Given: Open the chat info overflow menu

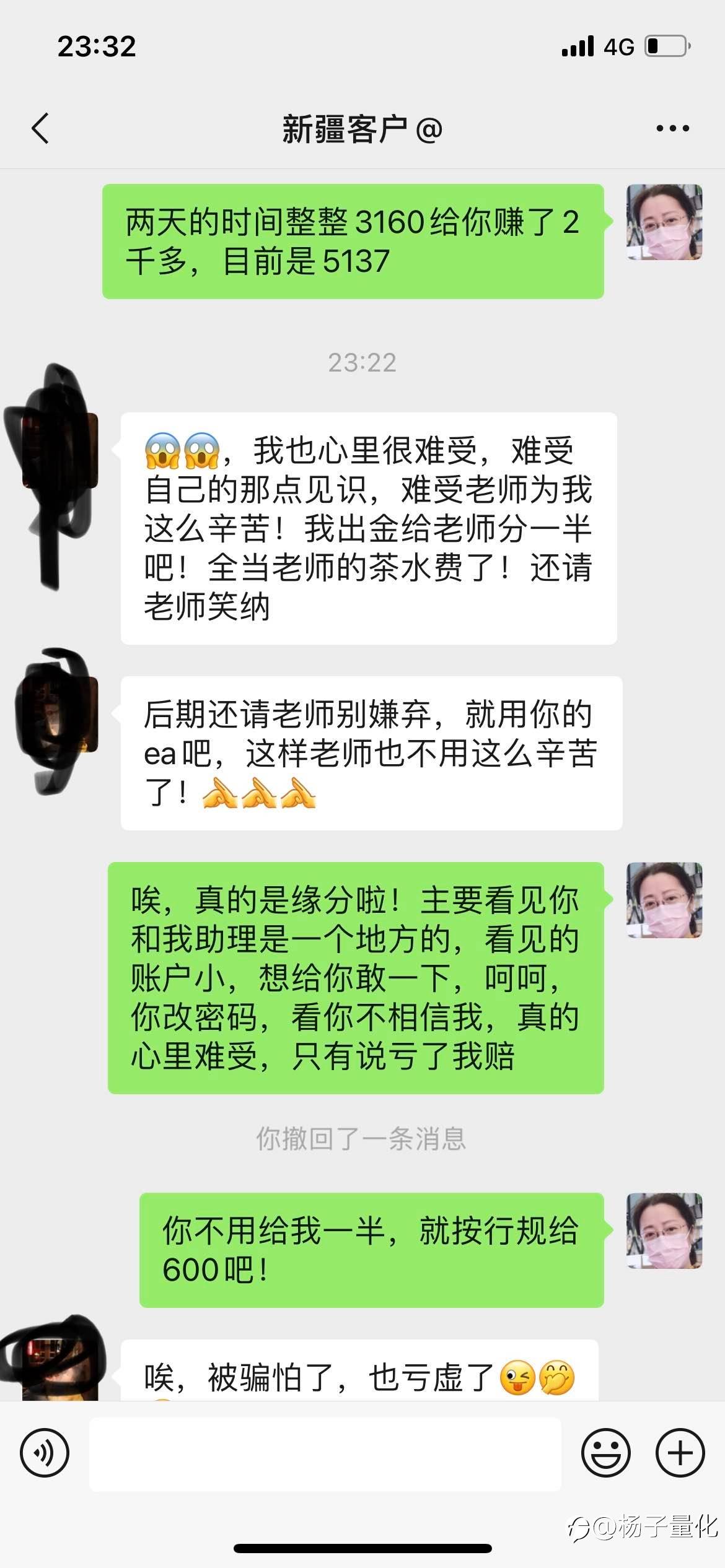Looking at the screenshot, I should [672, 129].
